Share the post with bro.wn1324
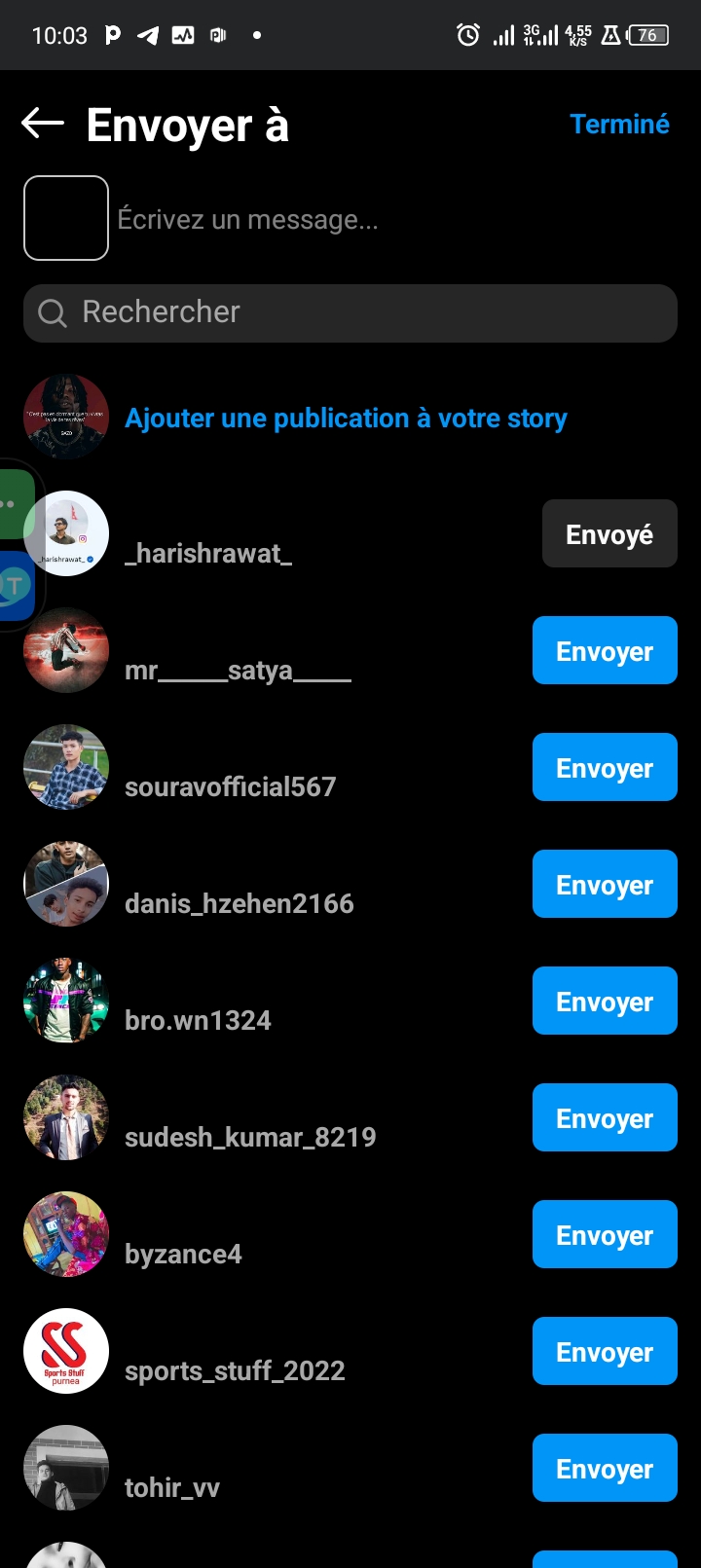701x1568 pixels. 605,1001
